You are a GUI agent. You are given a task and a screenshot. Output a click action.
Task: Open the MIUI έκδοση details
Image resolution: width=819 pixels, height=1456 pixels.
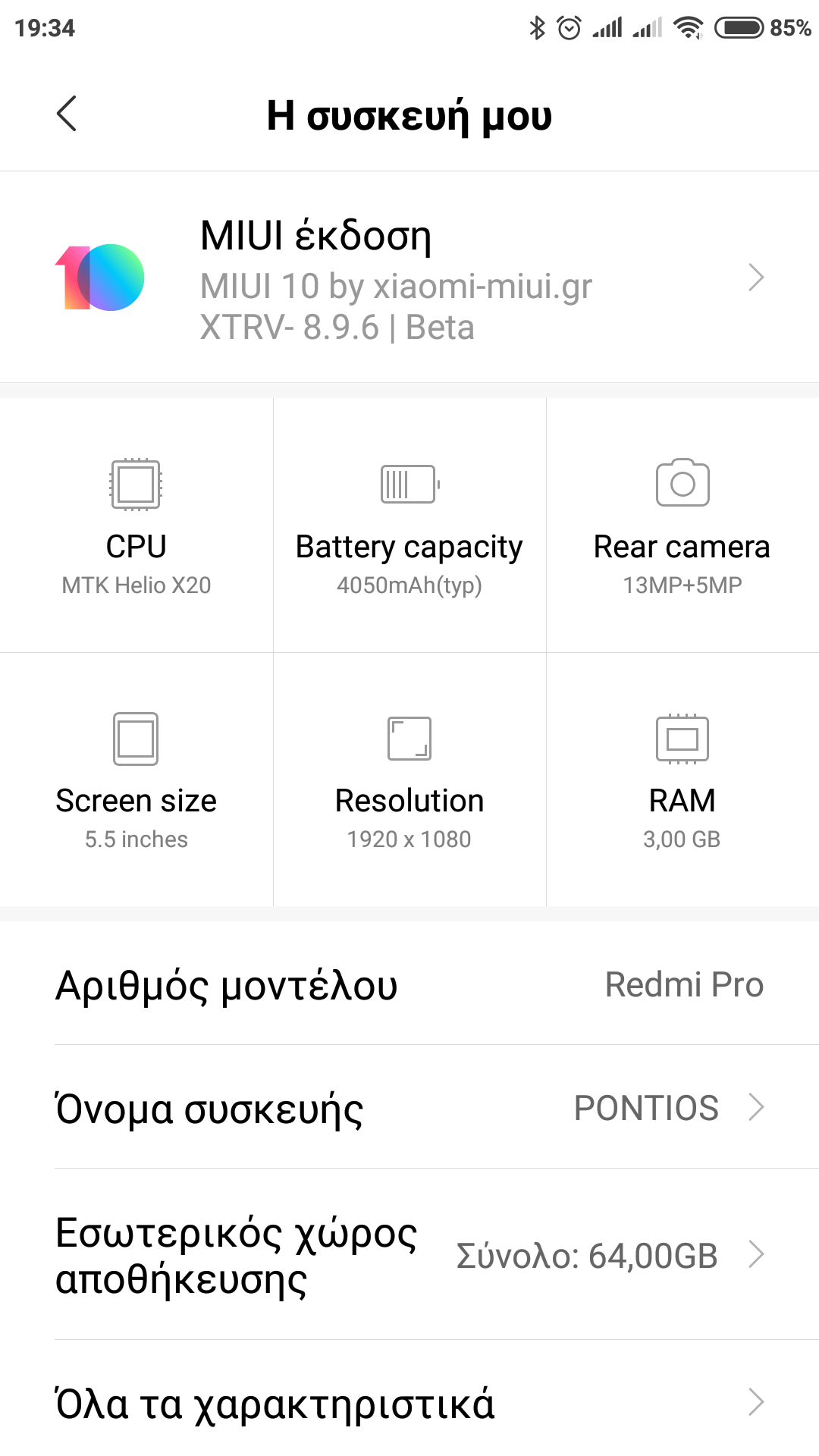tap(409, 278)
